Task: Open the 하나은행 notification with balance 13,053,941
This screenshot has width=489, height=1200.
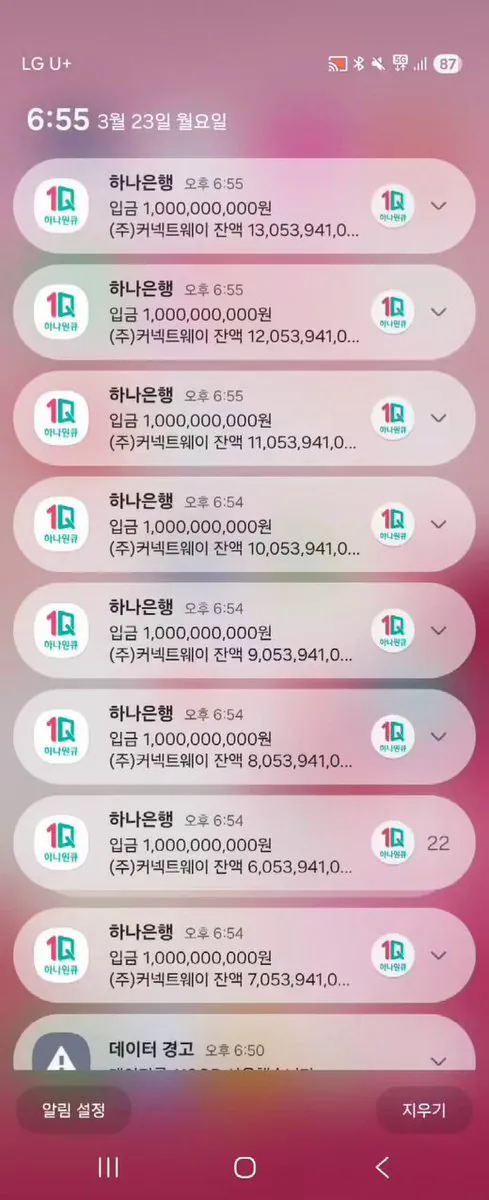Action: click(244, 206)
